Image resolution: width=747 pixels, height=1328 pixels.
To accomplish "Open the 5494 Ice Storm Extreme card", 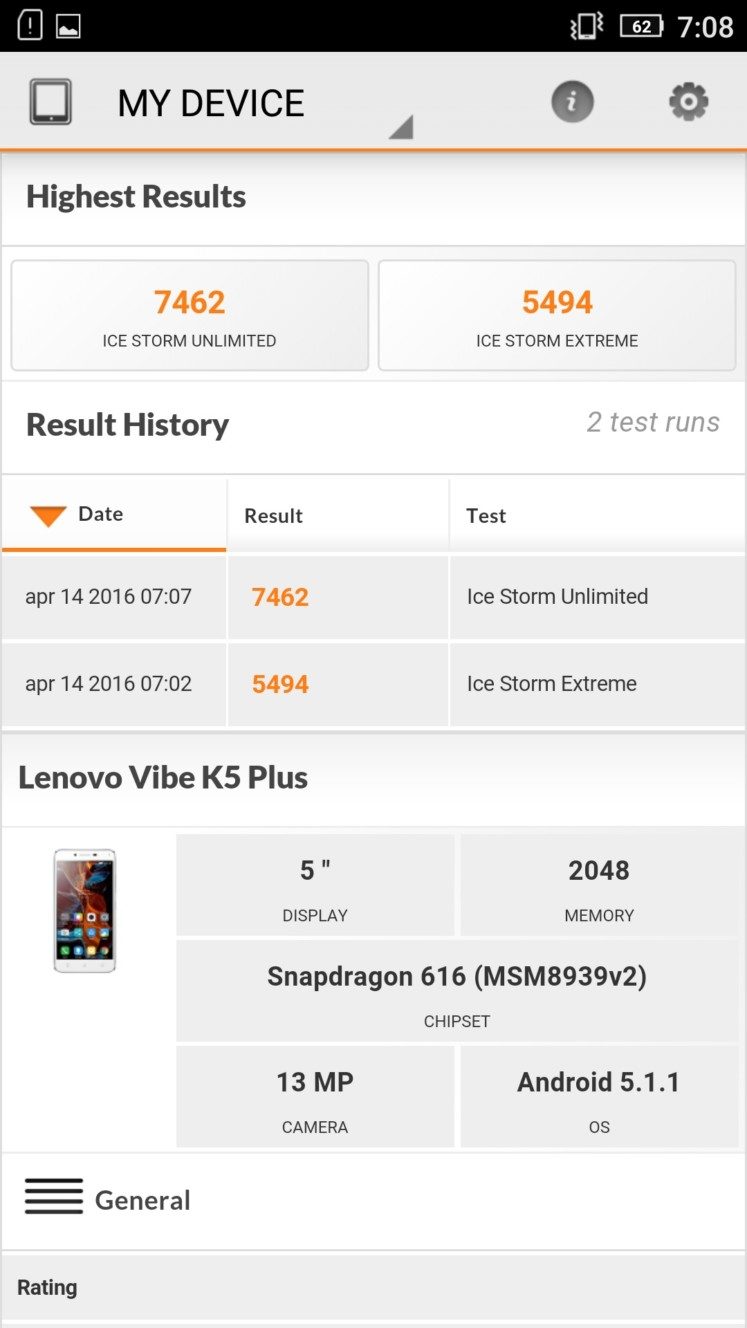I will [x=557, y=316].
